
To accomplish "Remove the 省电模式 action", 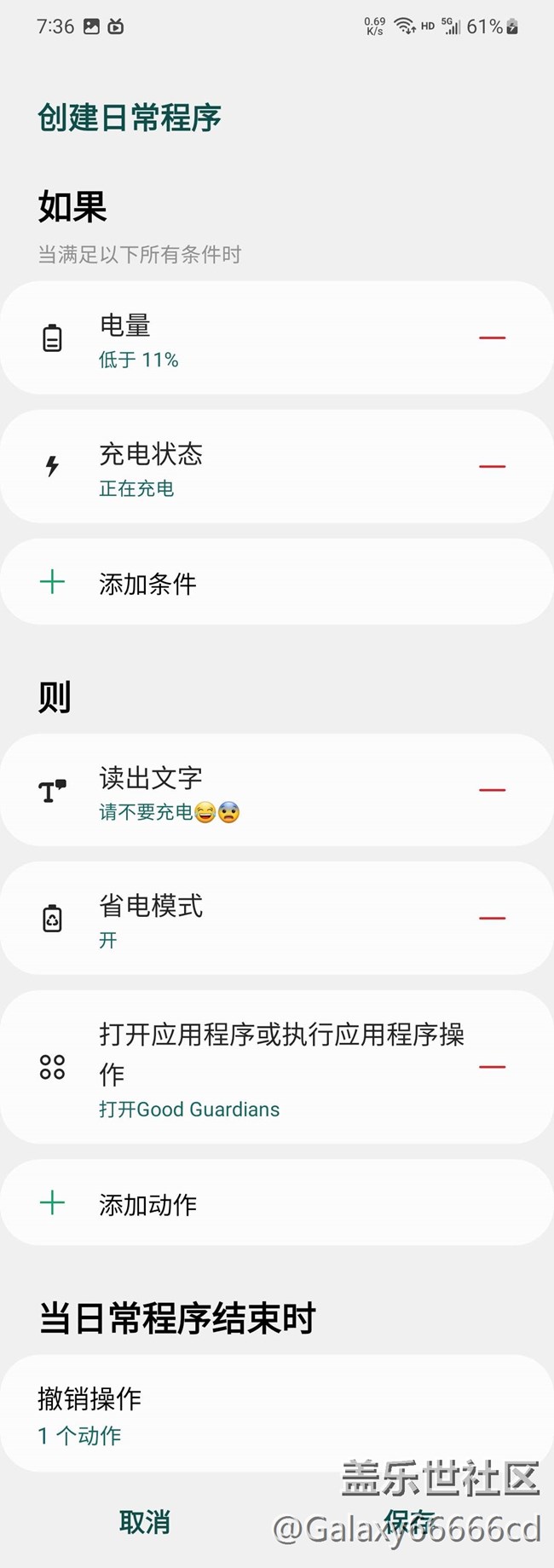I will pyautogui.click(x=492, y=919).
